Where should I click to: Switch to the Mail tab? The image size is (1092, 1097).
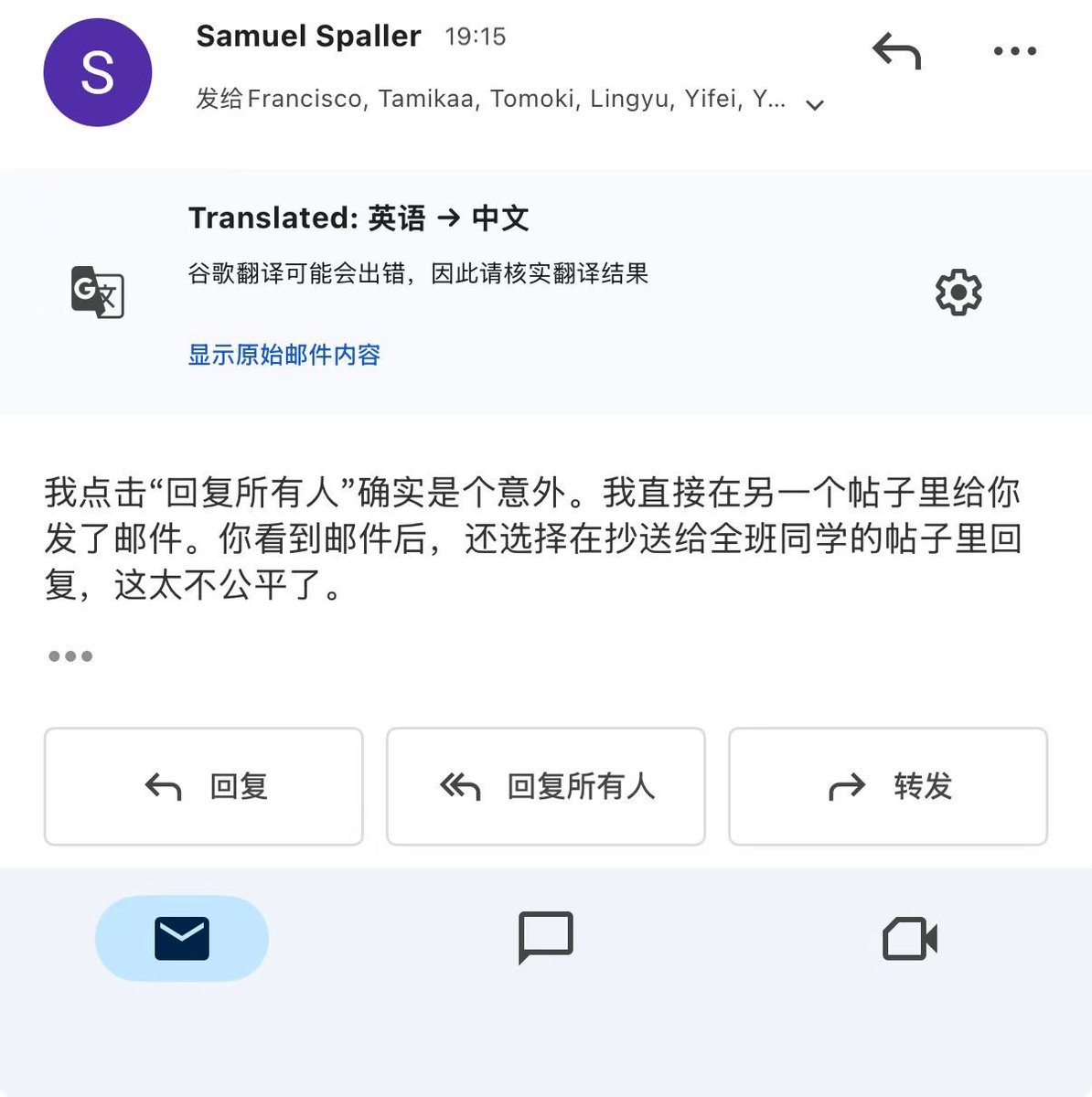pyautogui.click(x=182, y=939)
